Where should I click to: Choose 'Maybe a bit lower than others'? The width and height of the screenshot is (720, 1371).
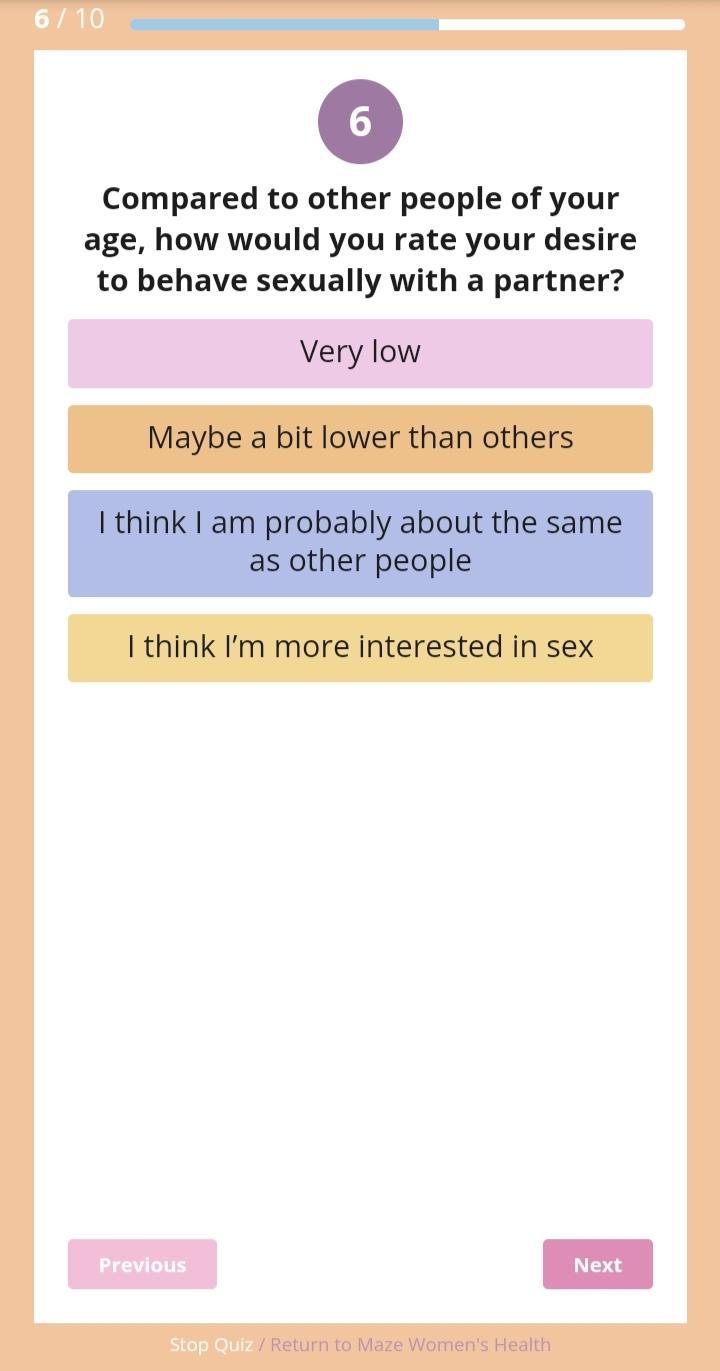click(360, 439)
